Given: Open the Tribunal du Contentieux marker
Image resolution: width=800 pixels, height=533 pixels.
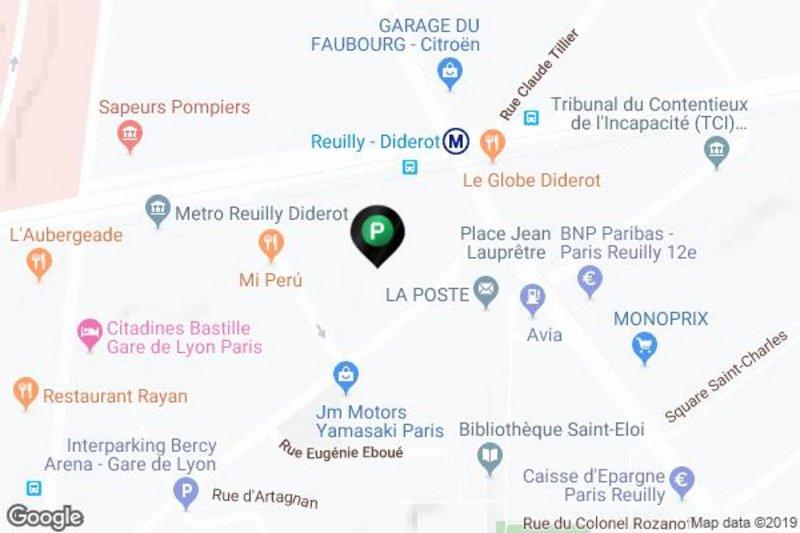Looking at the screenshot, I should (716, 151).
